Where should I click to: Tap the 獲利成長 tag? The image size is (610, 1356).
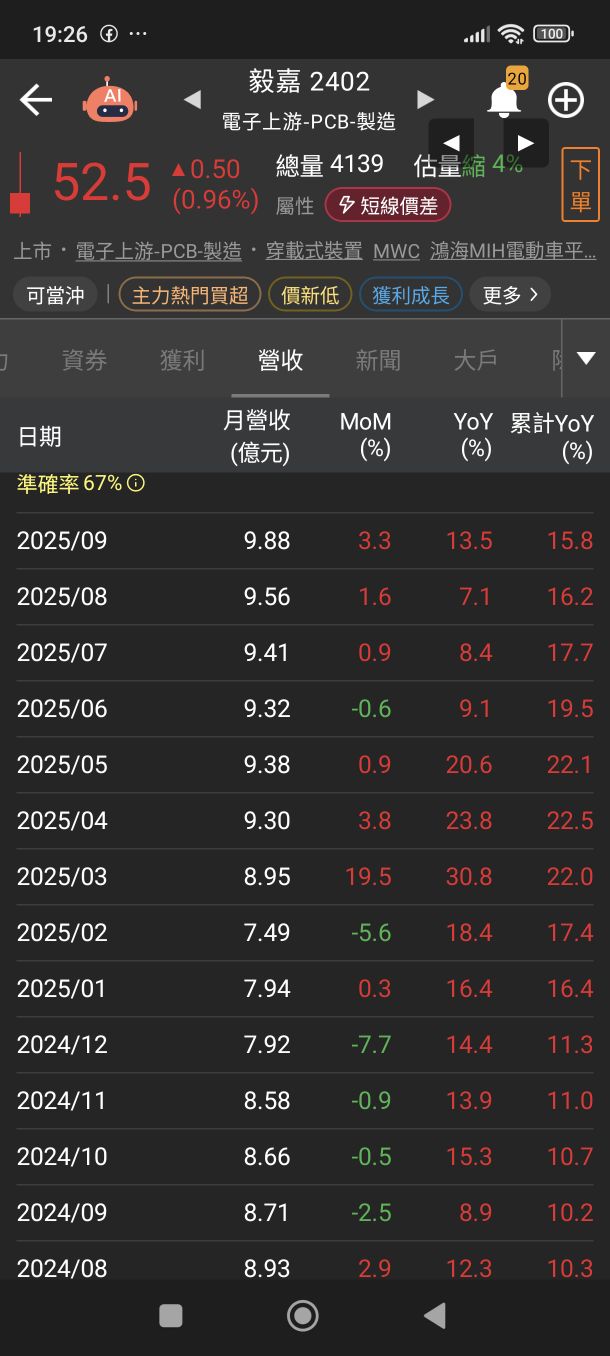coord(411,295)
